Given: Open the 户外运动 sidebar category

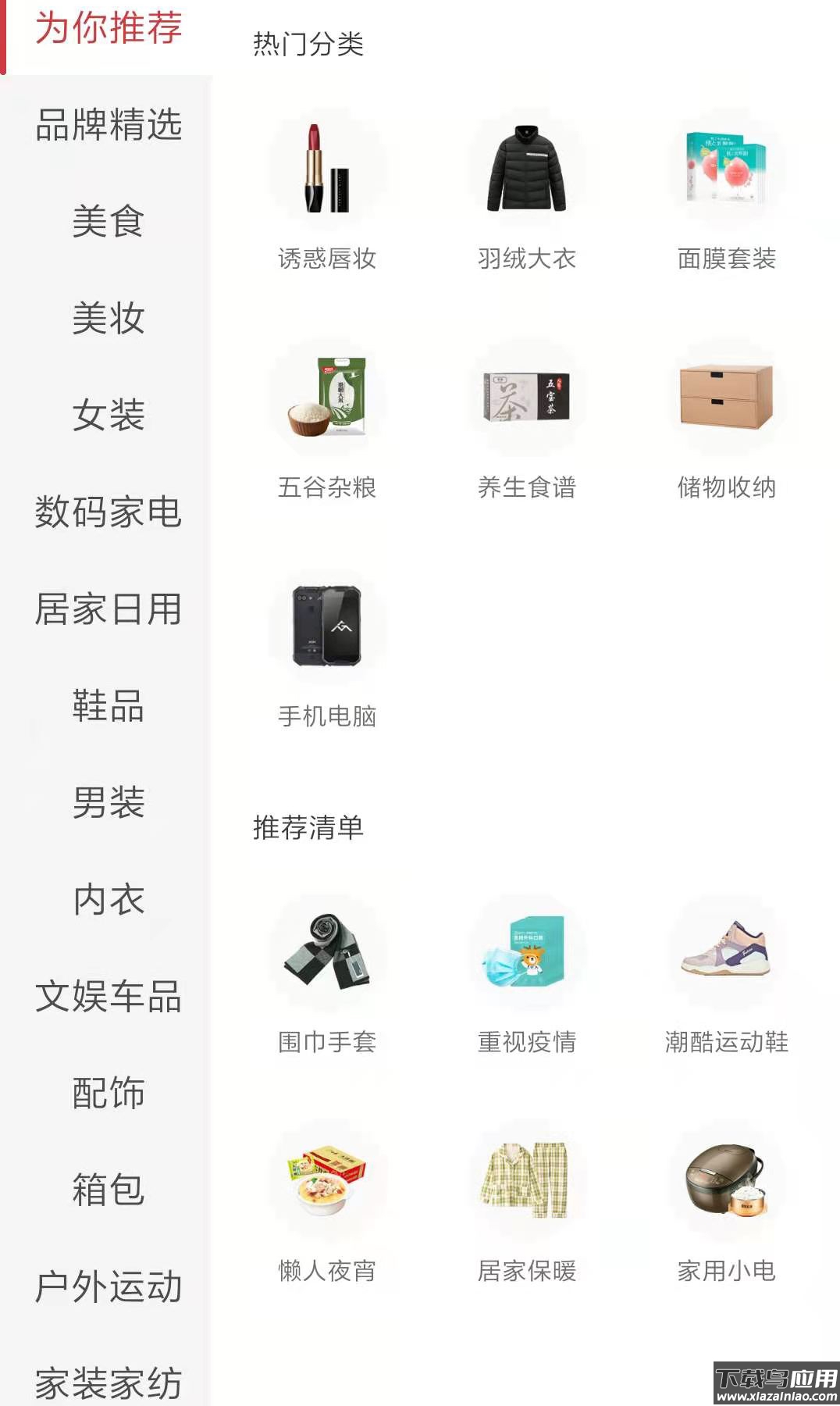Looking at the screenshot, I should [108, 1289].
